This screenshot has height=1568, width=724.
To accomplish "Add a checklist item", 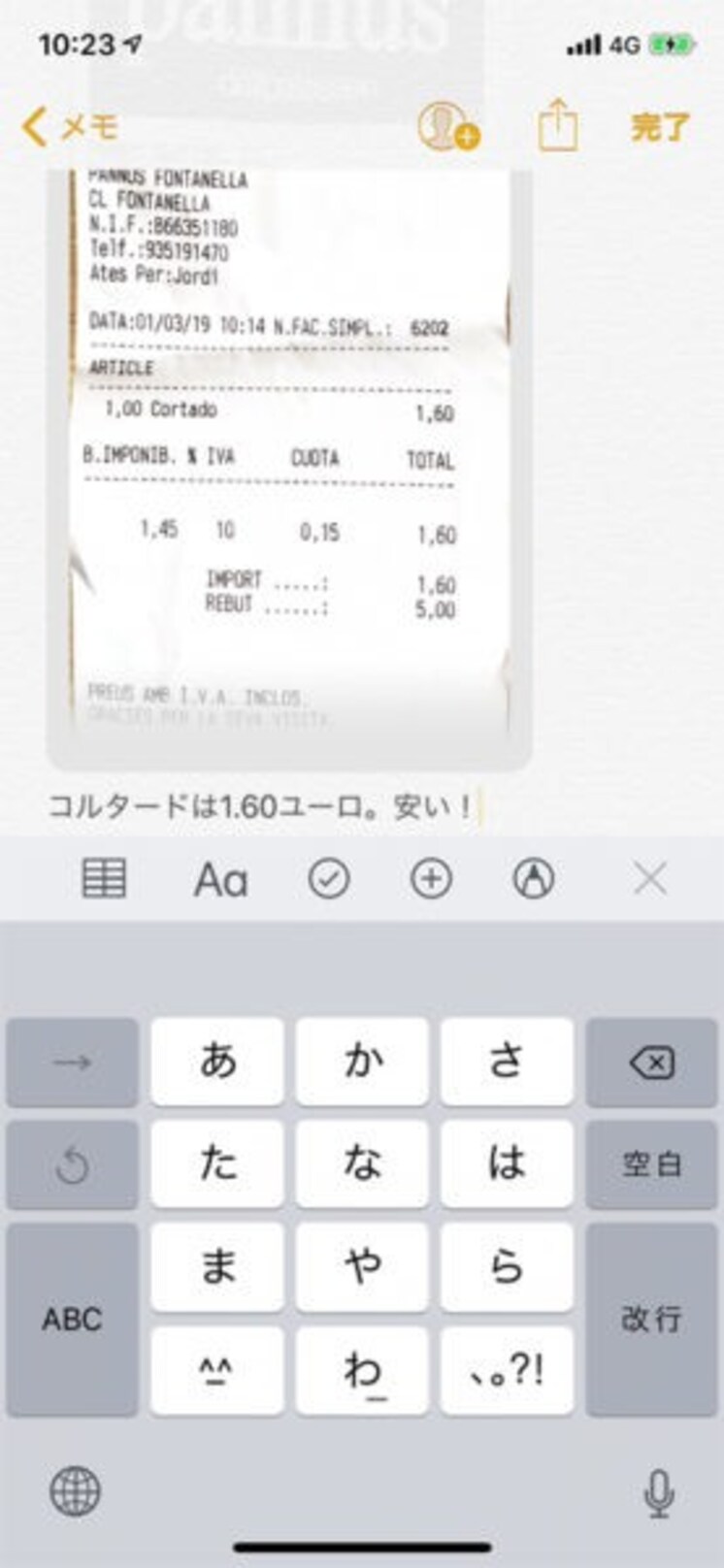I will (x=329, y=879).
